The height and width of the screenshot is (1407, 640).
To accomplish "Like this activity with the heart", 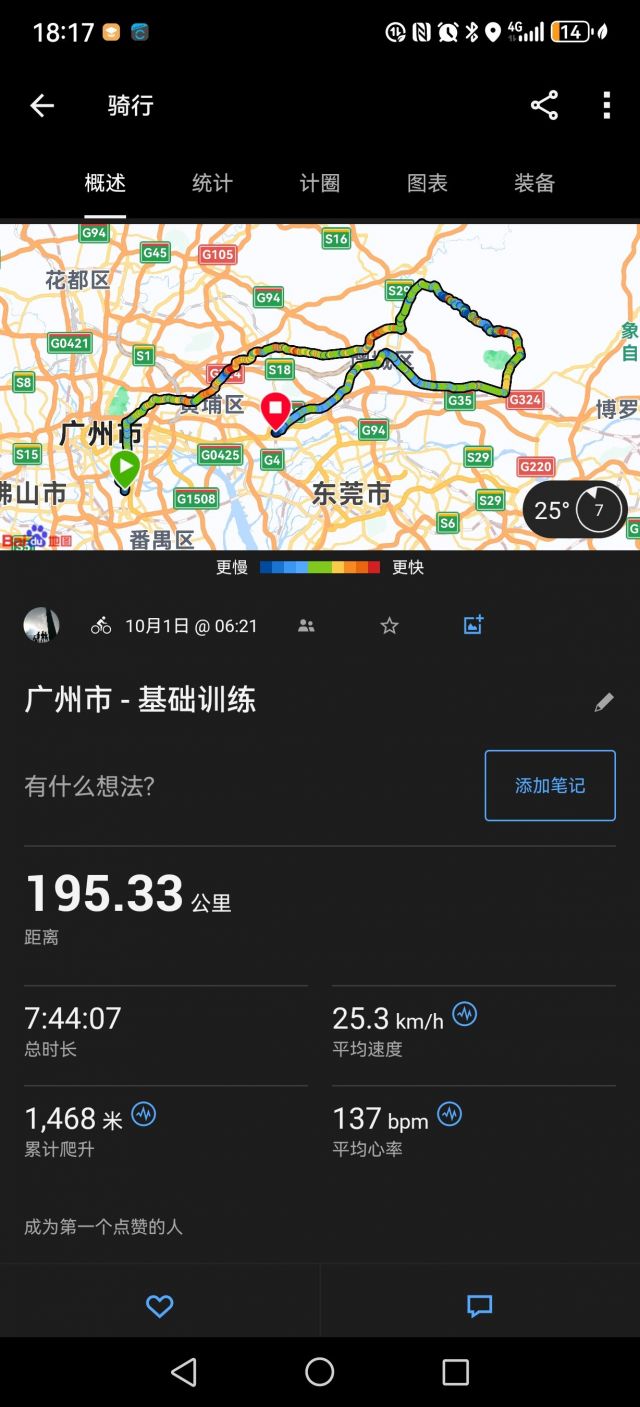I will click(160, 1306).
